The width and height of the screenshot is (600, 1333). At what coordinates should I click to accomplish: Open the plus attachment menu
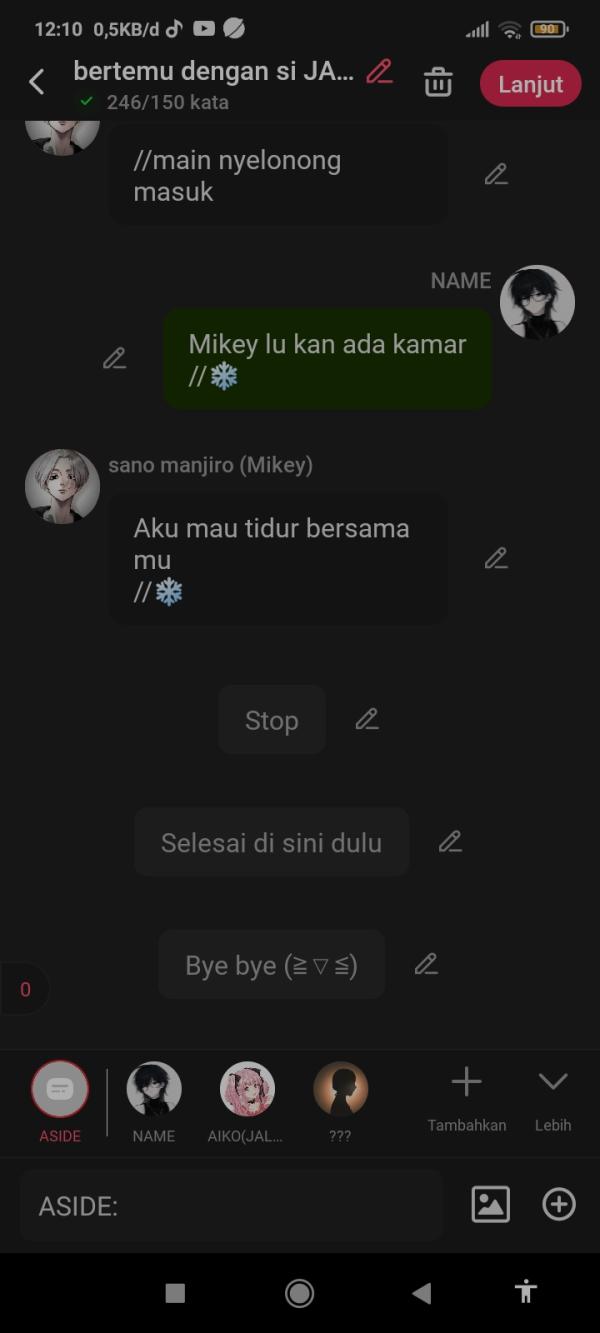(x=559, y=1204)
